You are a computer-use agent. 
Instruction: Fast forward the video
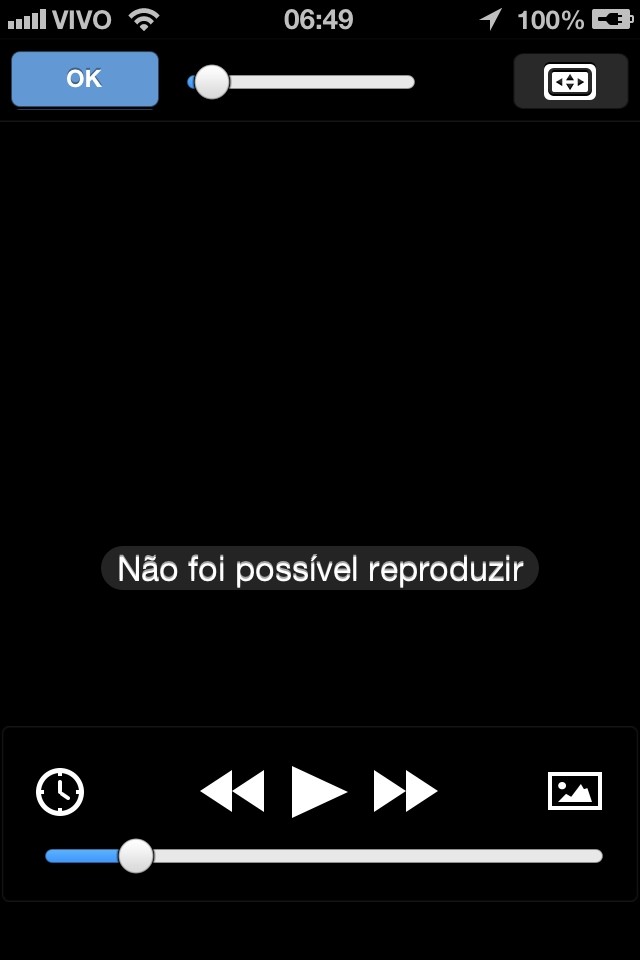pyautogui.click(x=405, y=791)
